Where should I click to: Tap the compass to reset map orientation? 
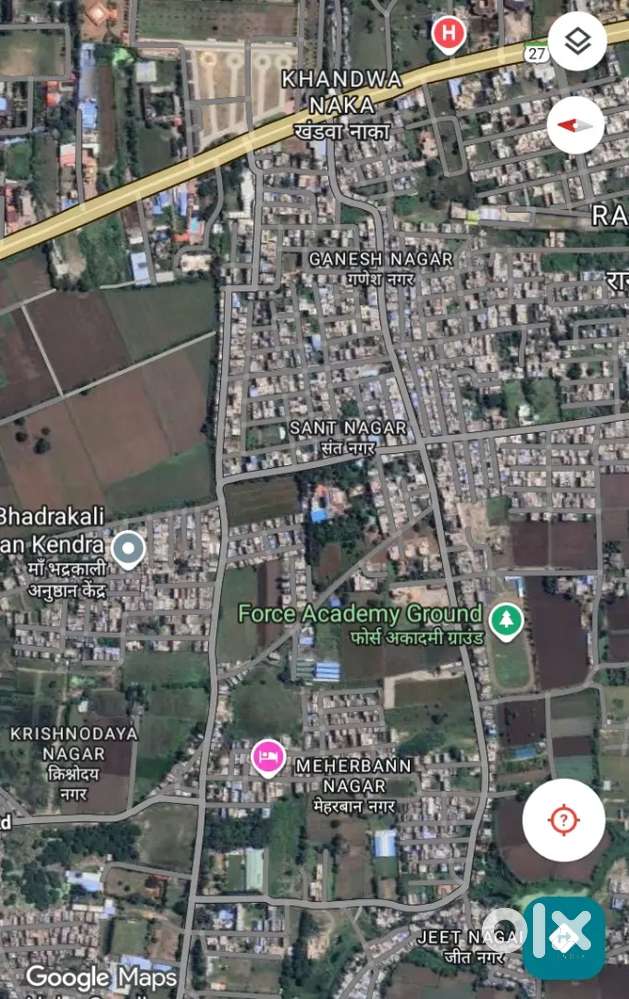[576, 125]
